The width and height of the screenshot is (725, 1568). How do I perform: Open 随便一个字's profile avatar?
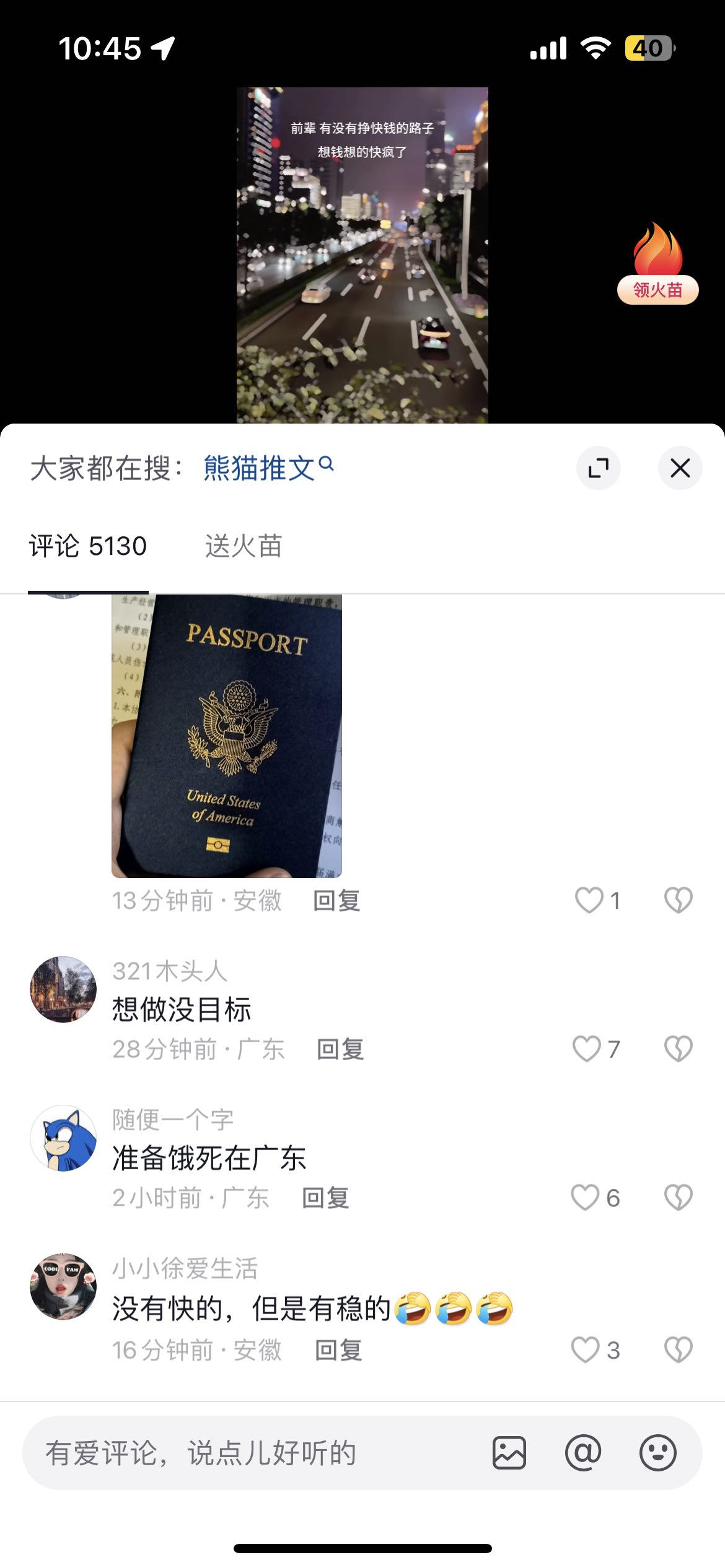click(x=63, y=1138)
